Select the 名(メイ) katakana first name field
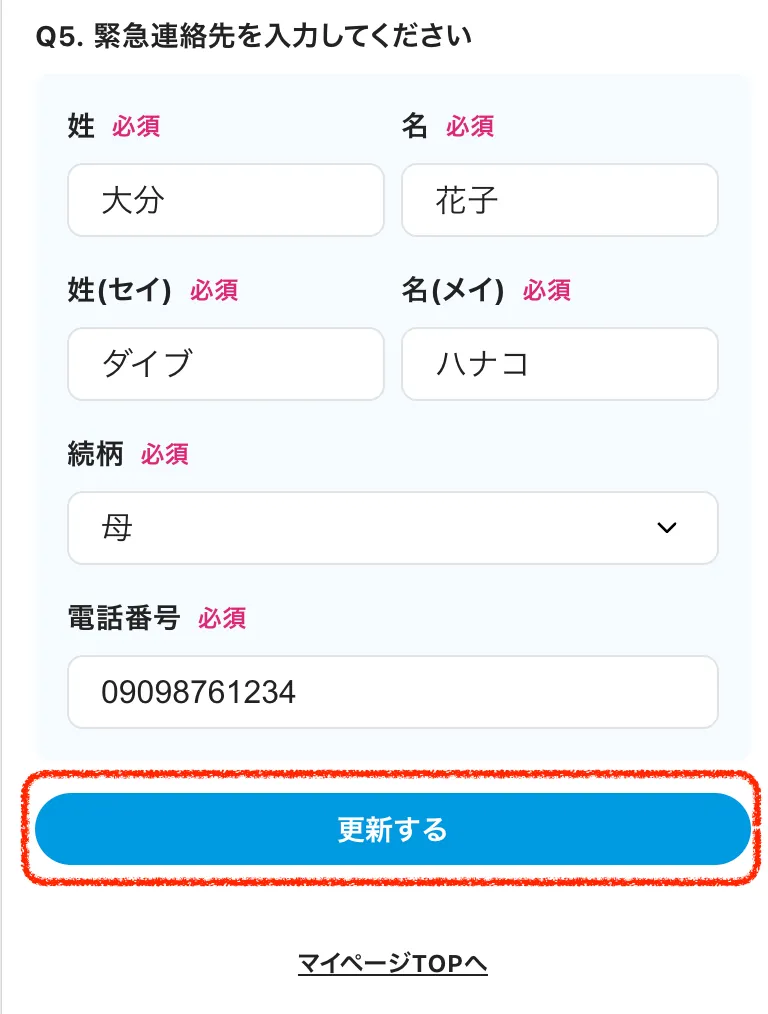The image size is (768, 1014). (x=559, y=364)
